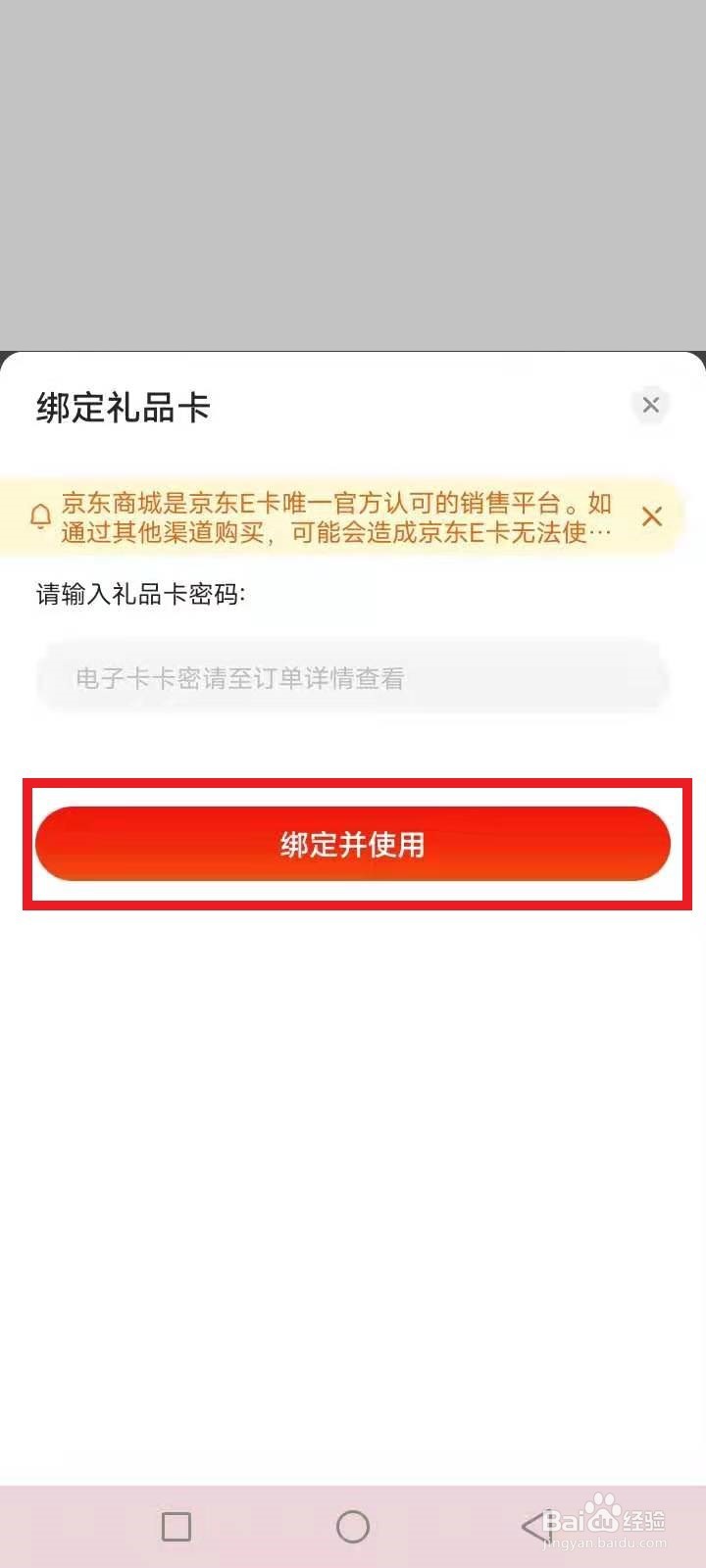Tap the 绑定并使用 red button
The height and width of the screenshot is (1568, 706).
(351, 844)
